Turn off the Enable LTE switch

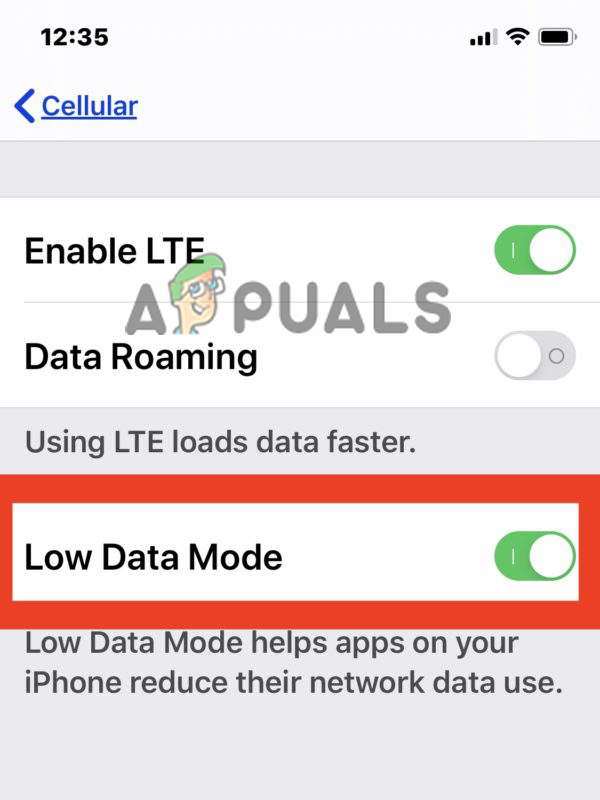pyautogui.click(x=534, y=250)
